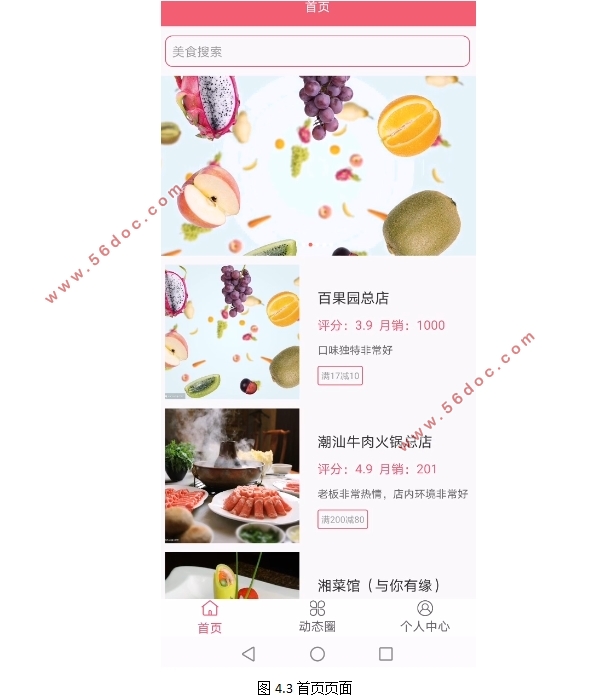Open the 潮汕牛肉火锅总店 store card
The width and height of the screenshot is (615, 698).
point(318,475)
